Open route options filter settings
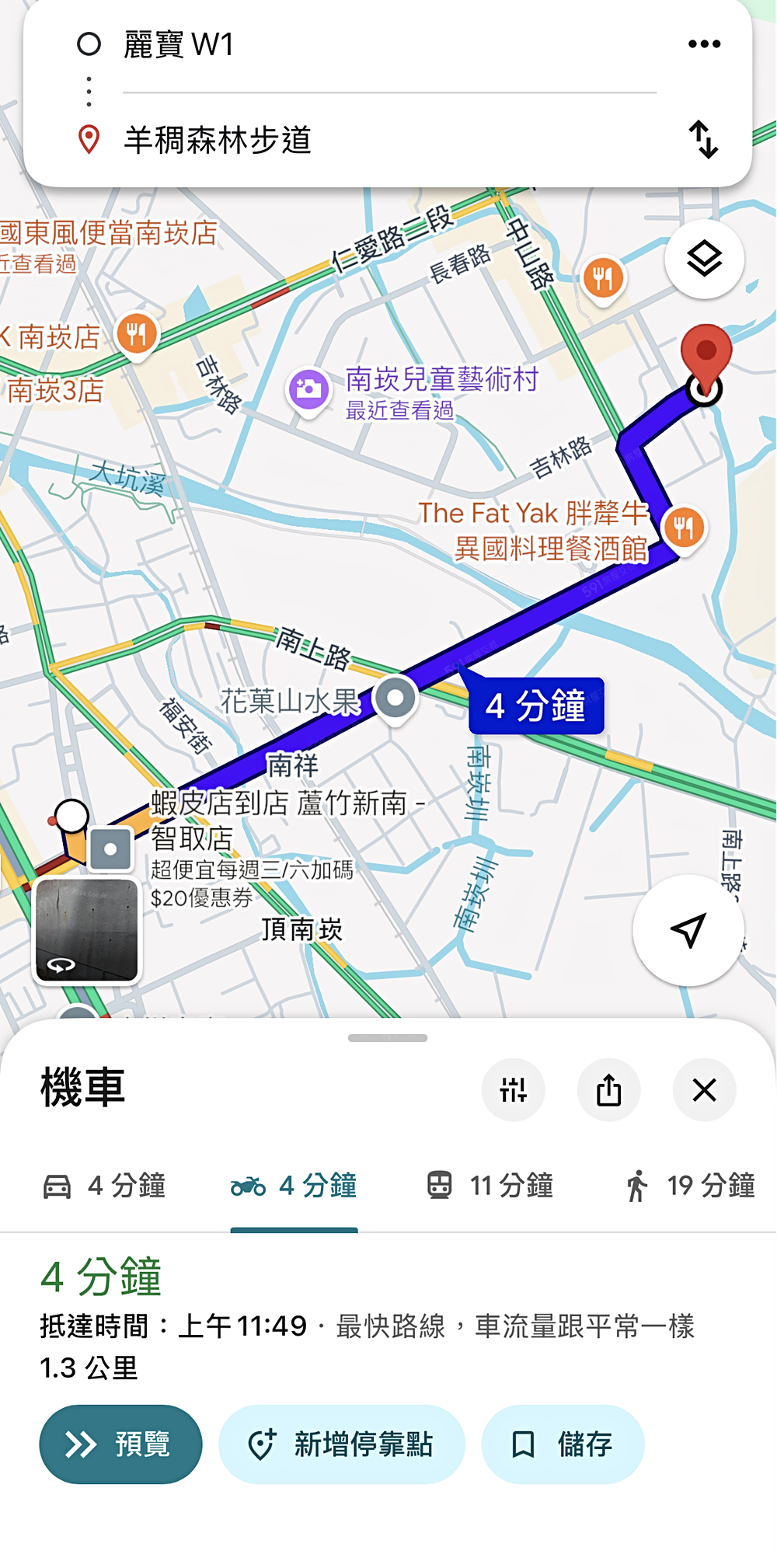The width and height of the screenshot is (777, 1568). (x=513, y=1089)
